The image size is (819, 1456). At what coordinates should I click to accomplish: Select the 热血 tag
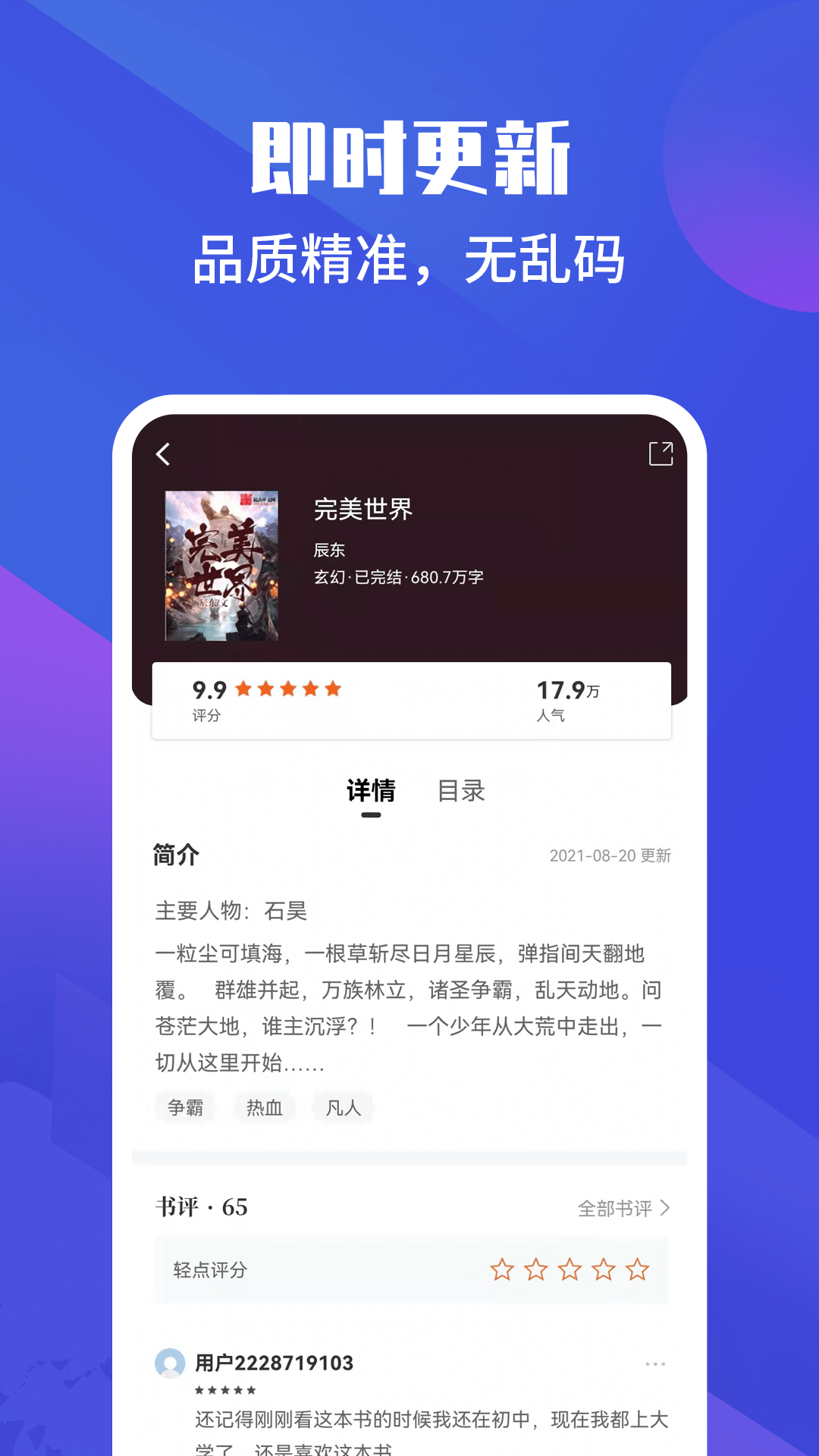[x=264, y=1107]
